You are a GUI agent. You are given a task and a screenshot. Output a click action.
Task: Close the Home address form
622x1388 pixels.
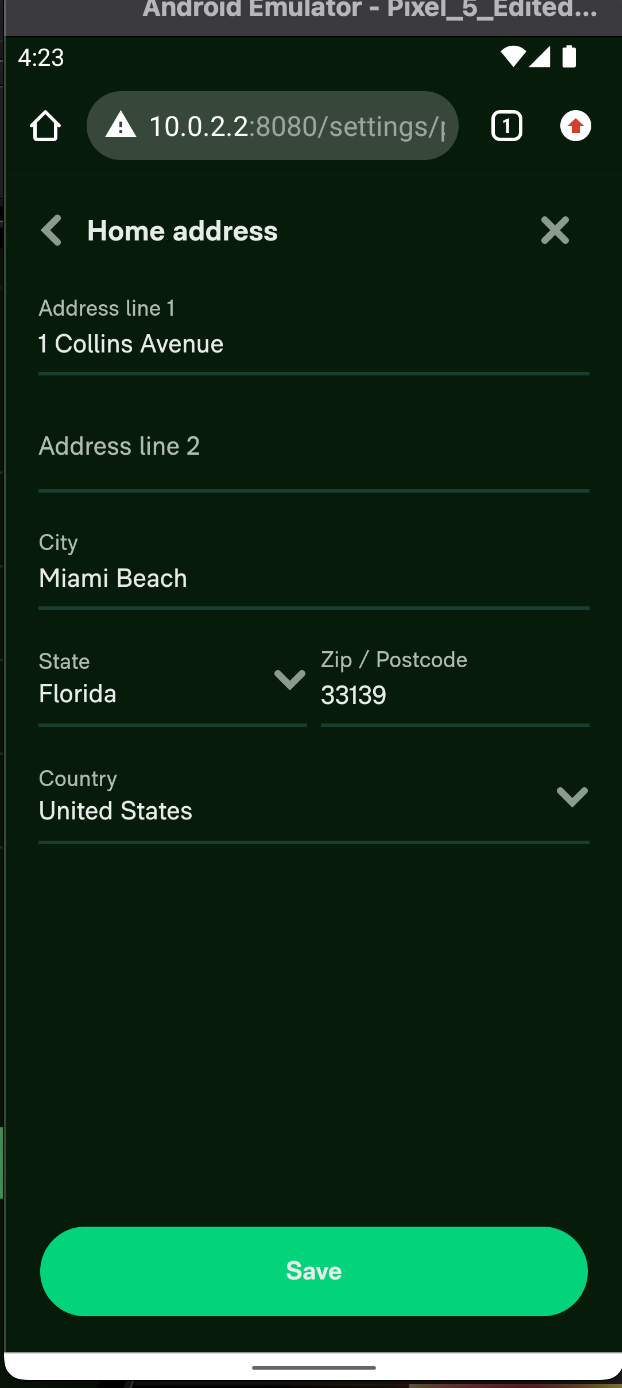click(555, 231)
